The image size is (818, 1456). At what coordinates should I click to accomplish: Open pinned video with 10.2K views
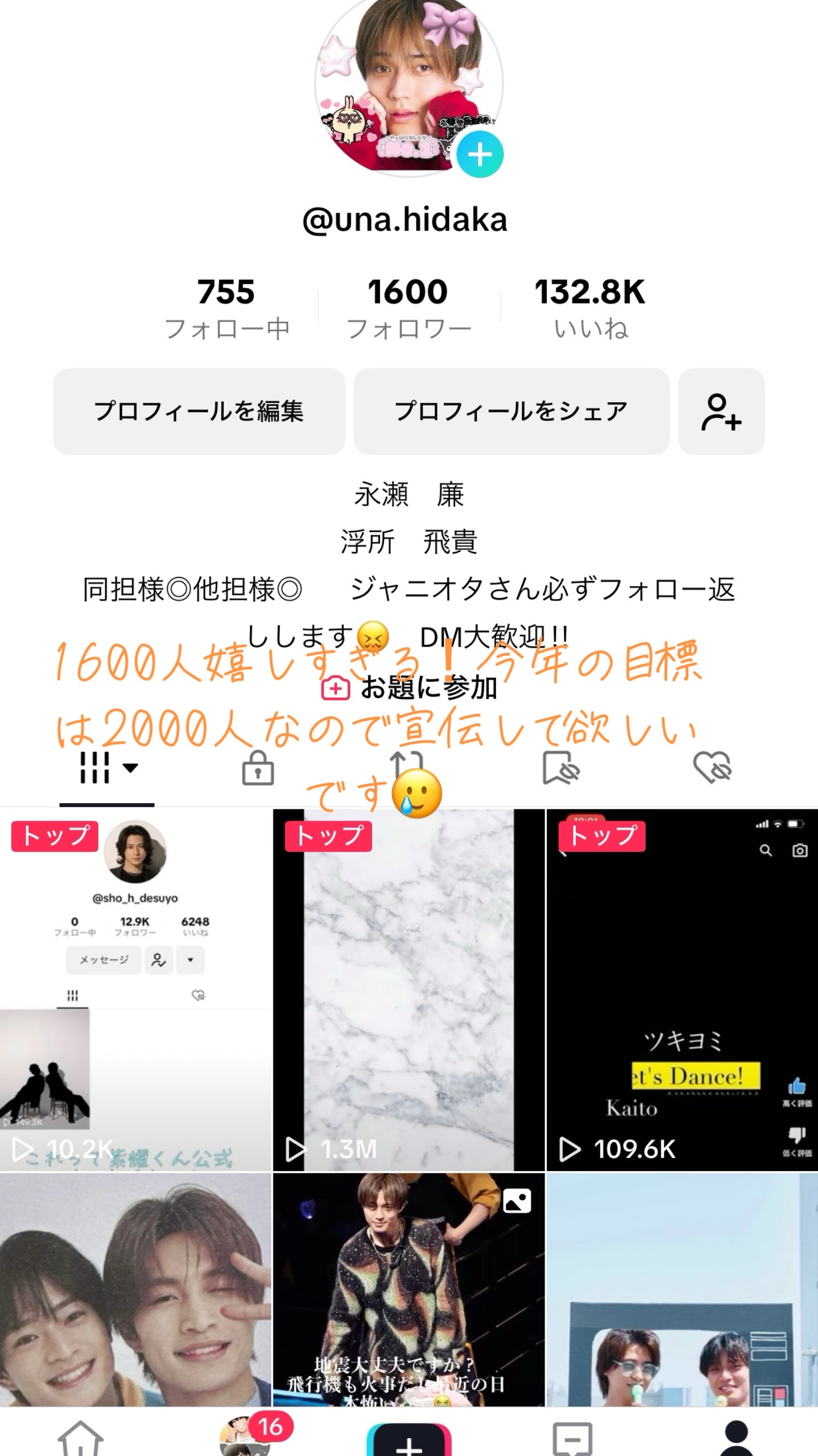tap(136, 988)
